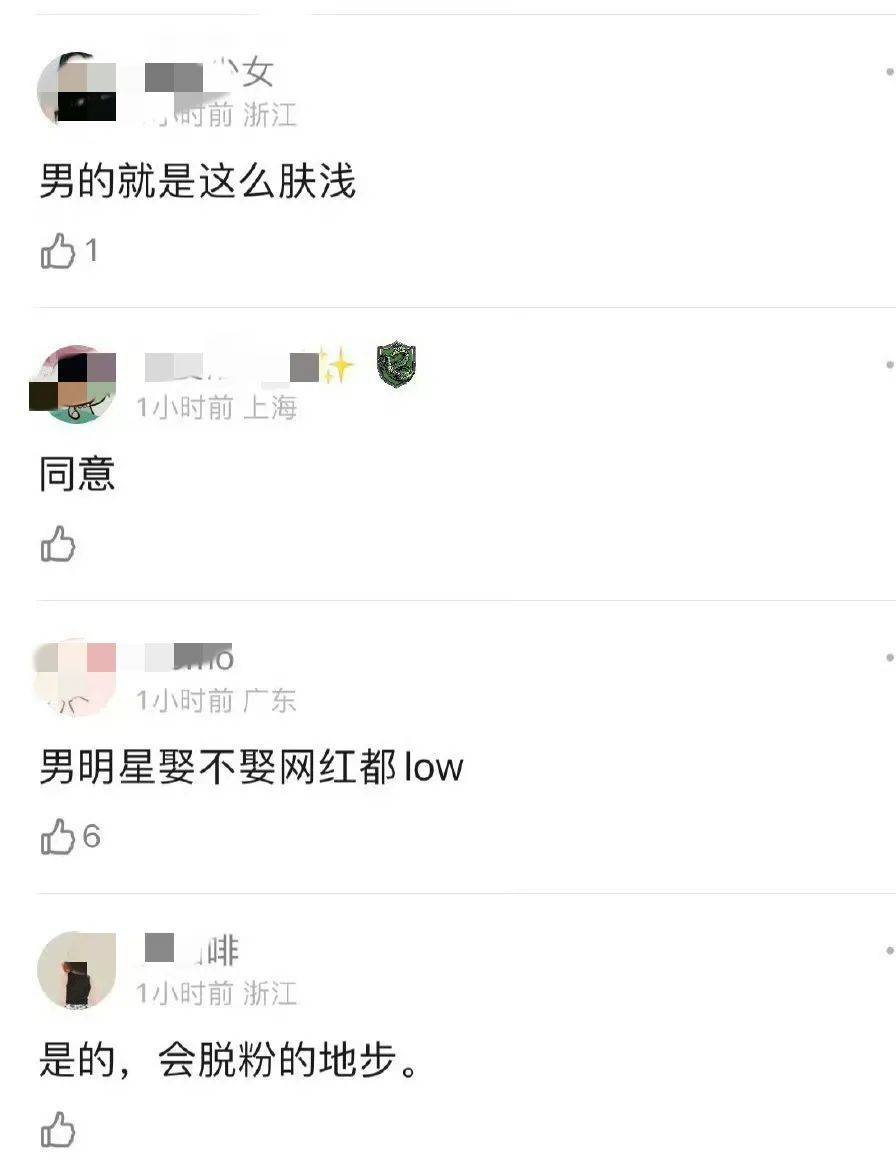Viewport: 896px width, 1165px height.
Task: Open avatar of the Guangdong commenter
Action: pos(76,678)
